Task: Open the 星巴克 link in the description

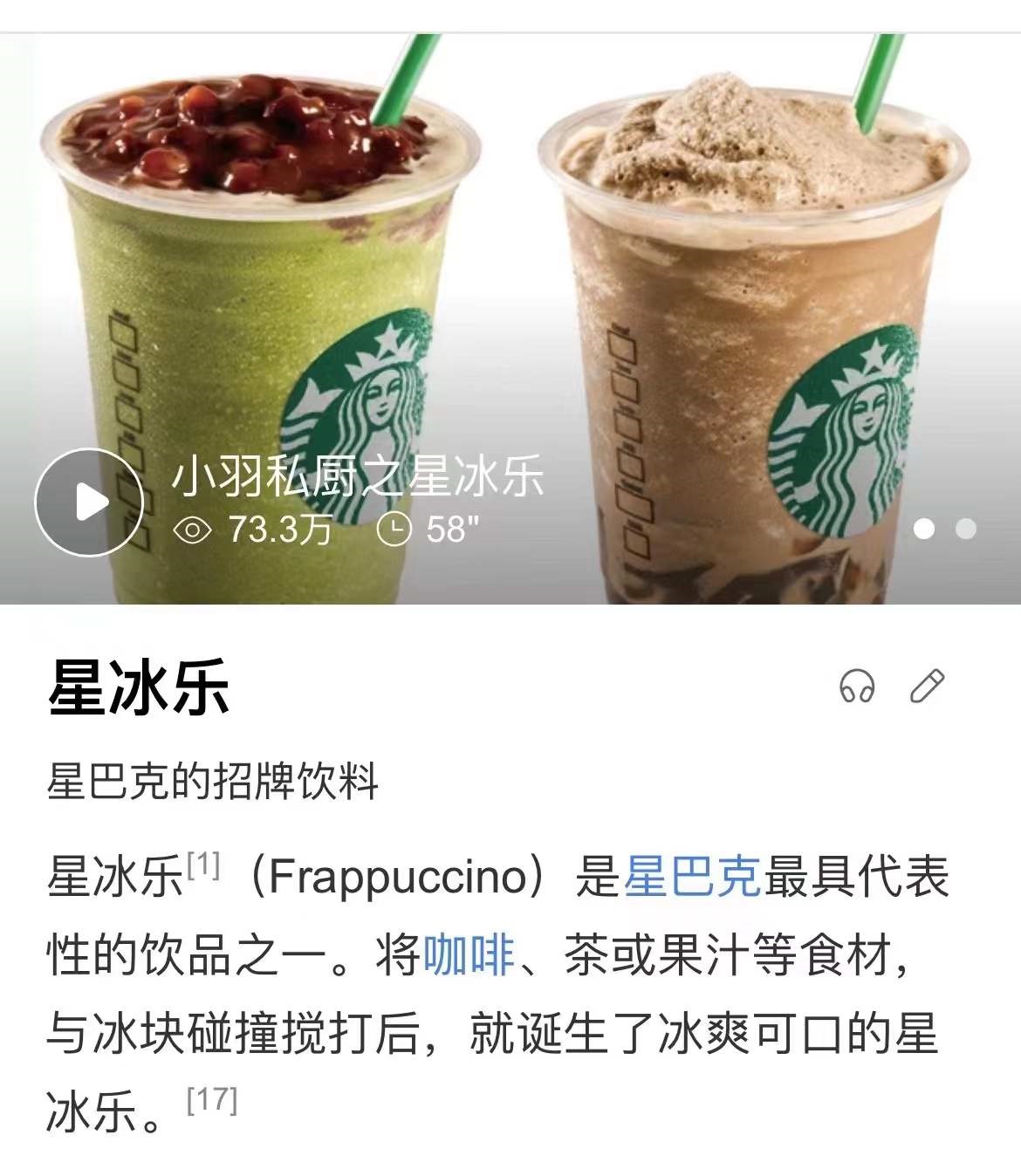Action: pos(692,877)
